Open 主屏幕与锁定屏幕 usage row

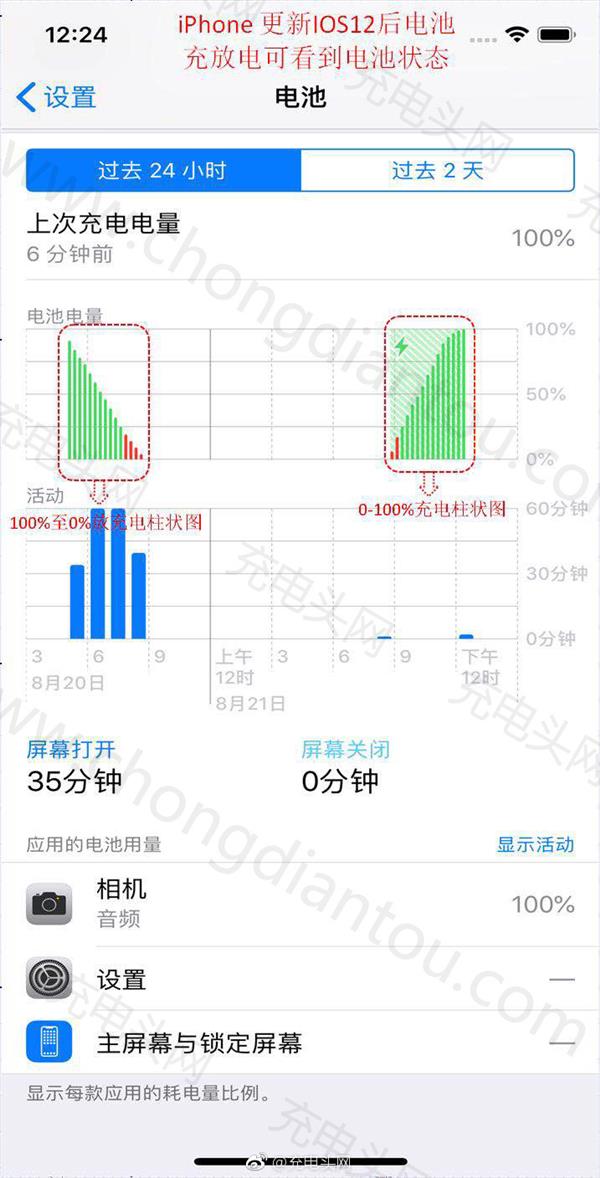[300, 1043]
